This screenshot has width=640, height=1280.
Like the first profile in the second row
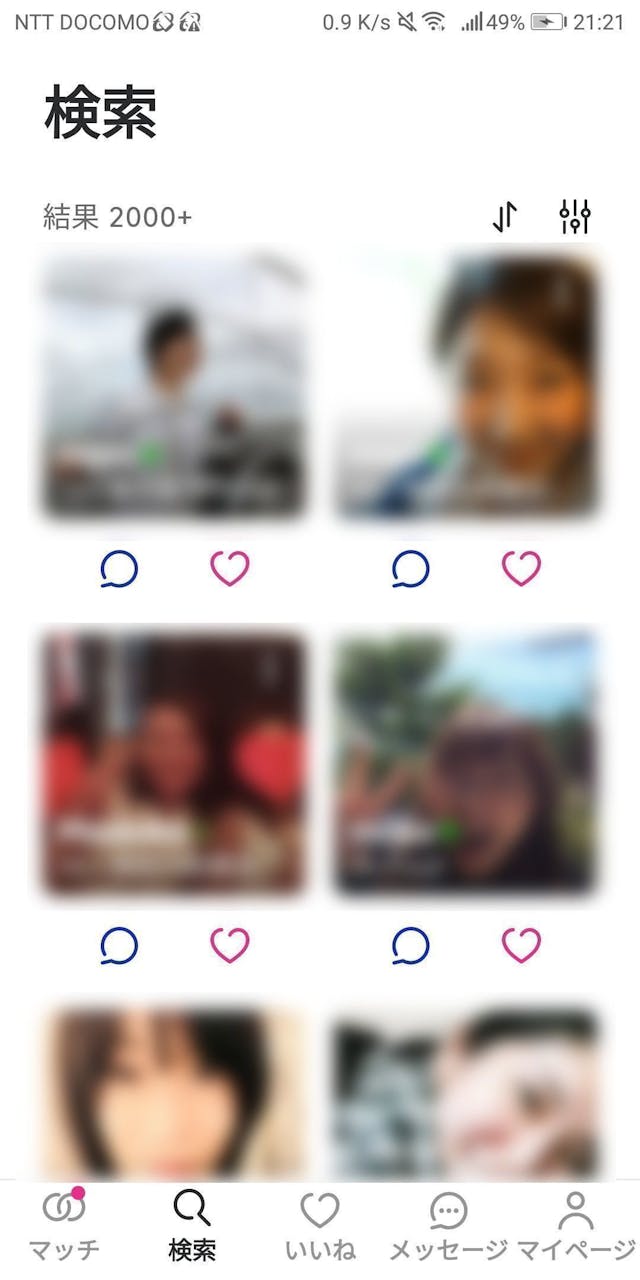pyautogui.click(x=229, y=945)
